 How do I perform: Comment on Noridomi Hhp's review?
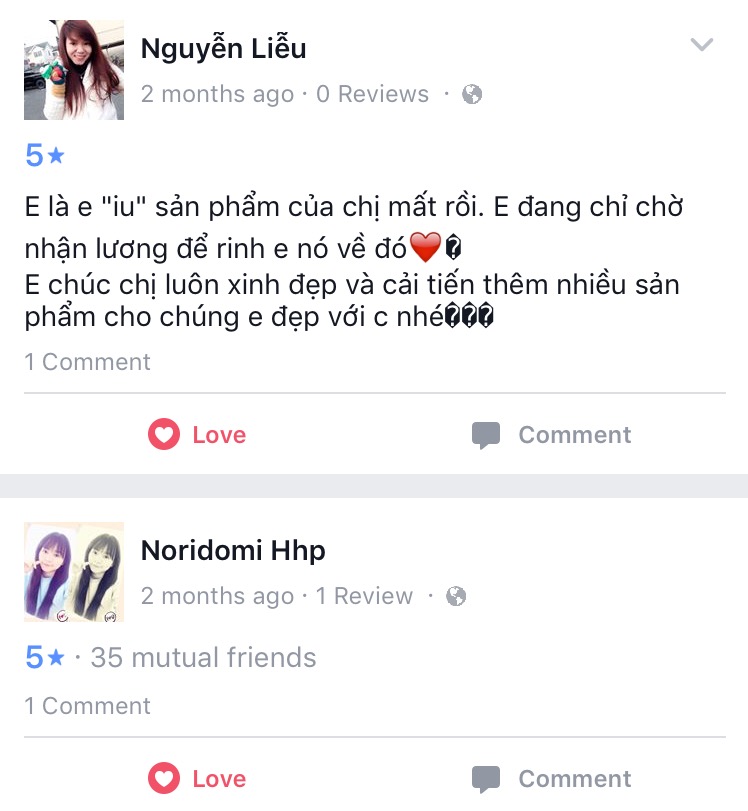click(x=551, y=779)
